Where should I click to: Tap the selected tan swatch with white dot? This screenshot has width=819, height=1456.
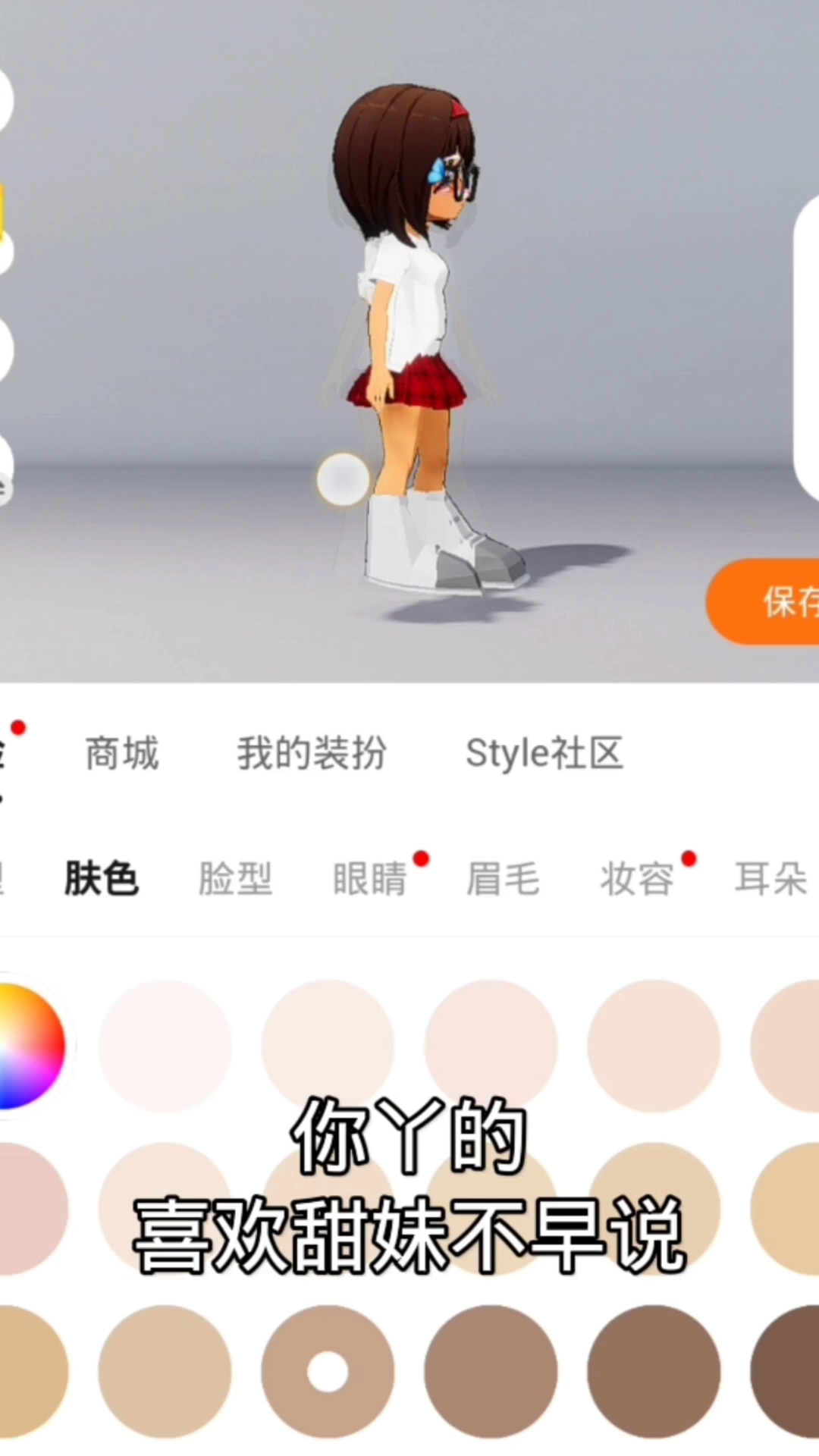point(328,1371)
